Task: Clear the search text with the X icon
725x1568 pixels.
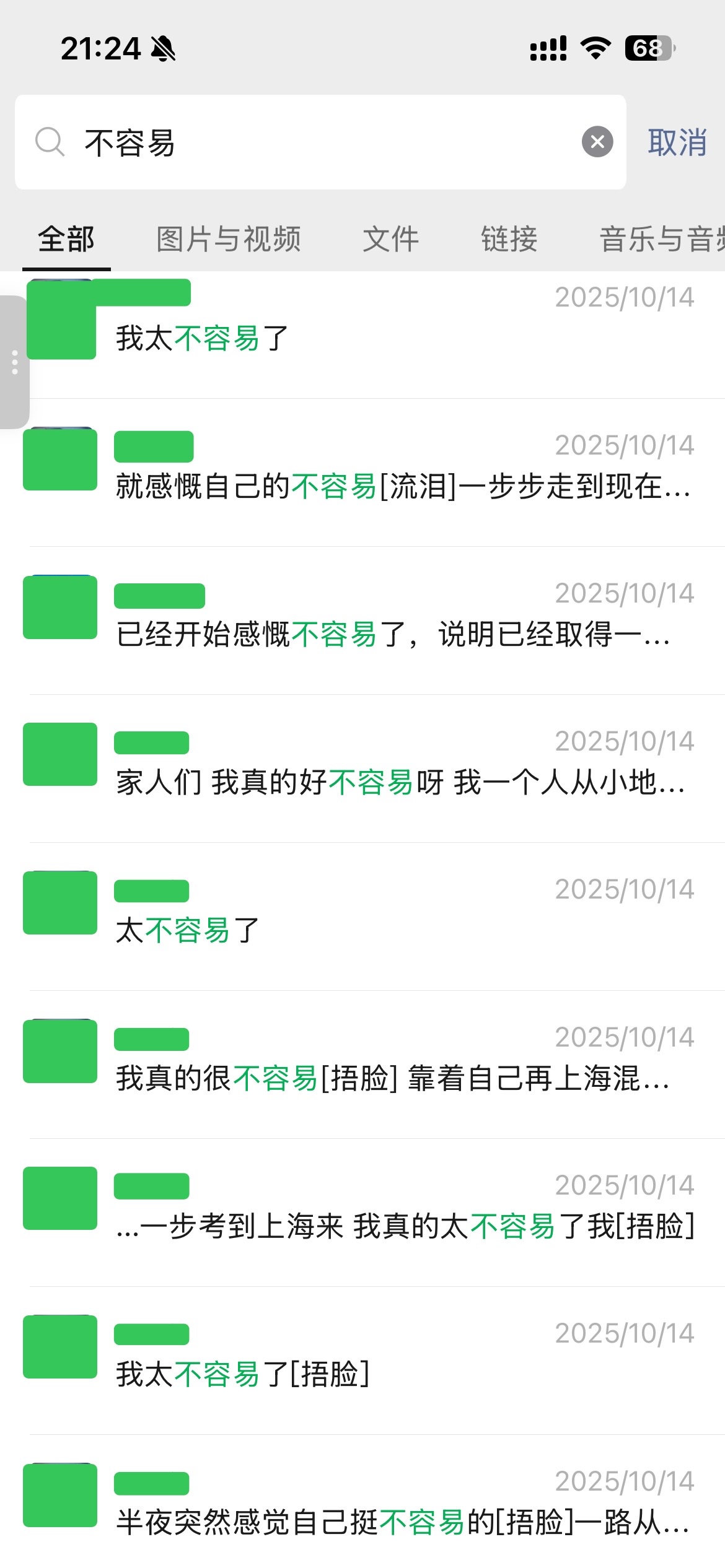Action: point(597,142)
